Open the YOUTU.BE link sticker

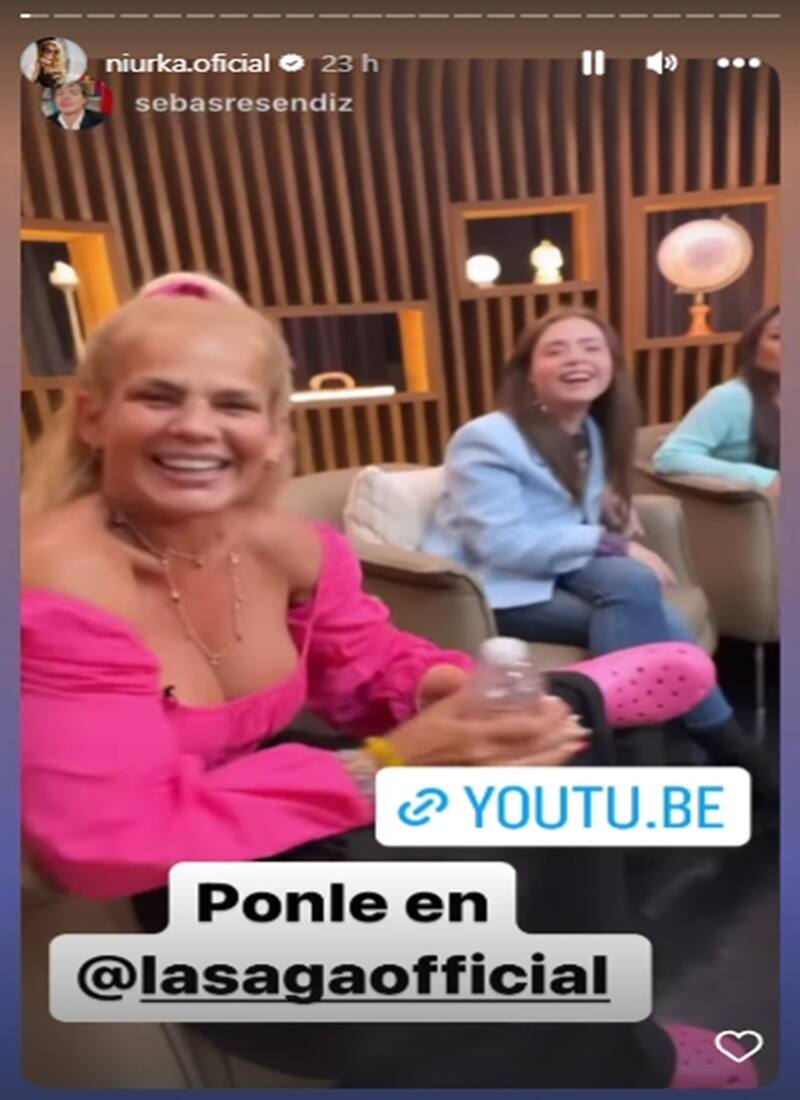tap(562, 807)
